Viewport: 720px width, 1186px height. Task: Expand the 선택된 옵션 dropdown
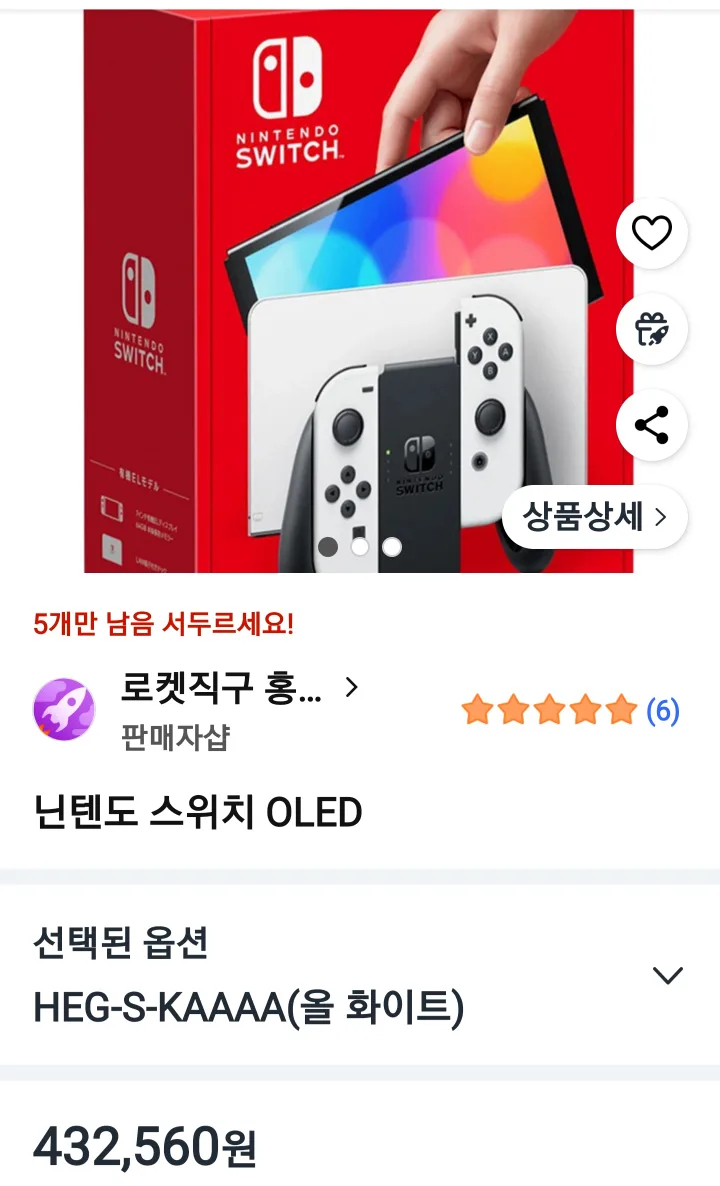tap(667, 975)
